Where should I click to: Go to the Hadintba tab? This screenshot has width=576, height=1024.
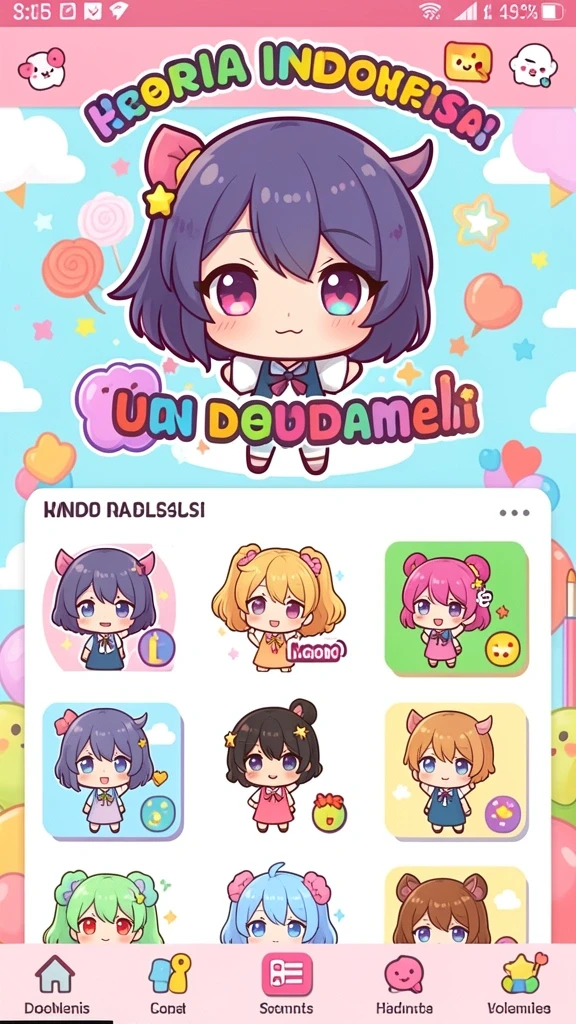click(404, 985)
